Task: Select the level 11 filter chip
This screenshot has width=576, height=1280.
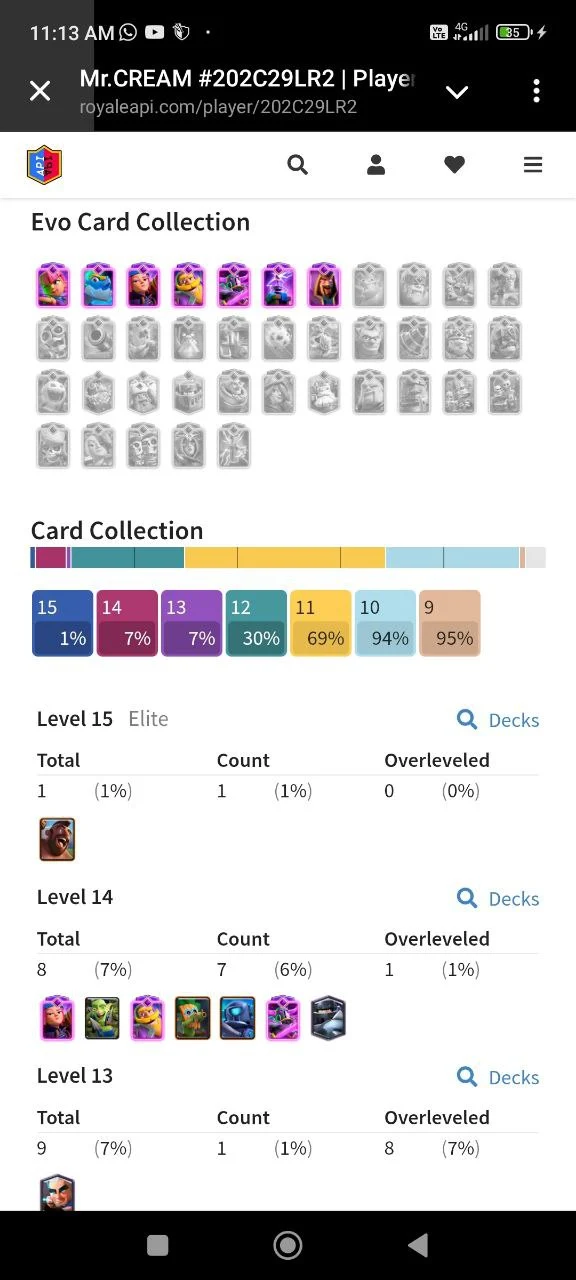Action: click(x=321, y=623)
